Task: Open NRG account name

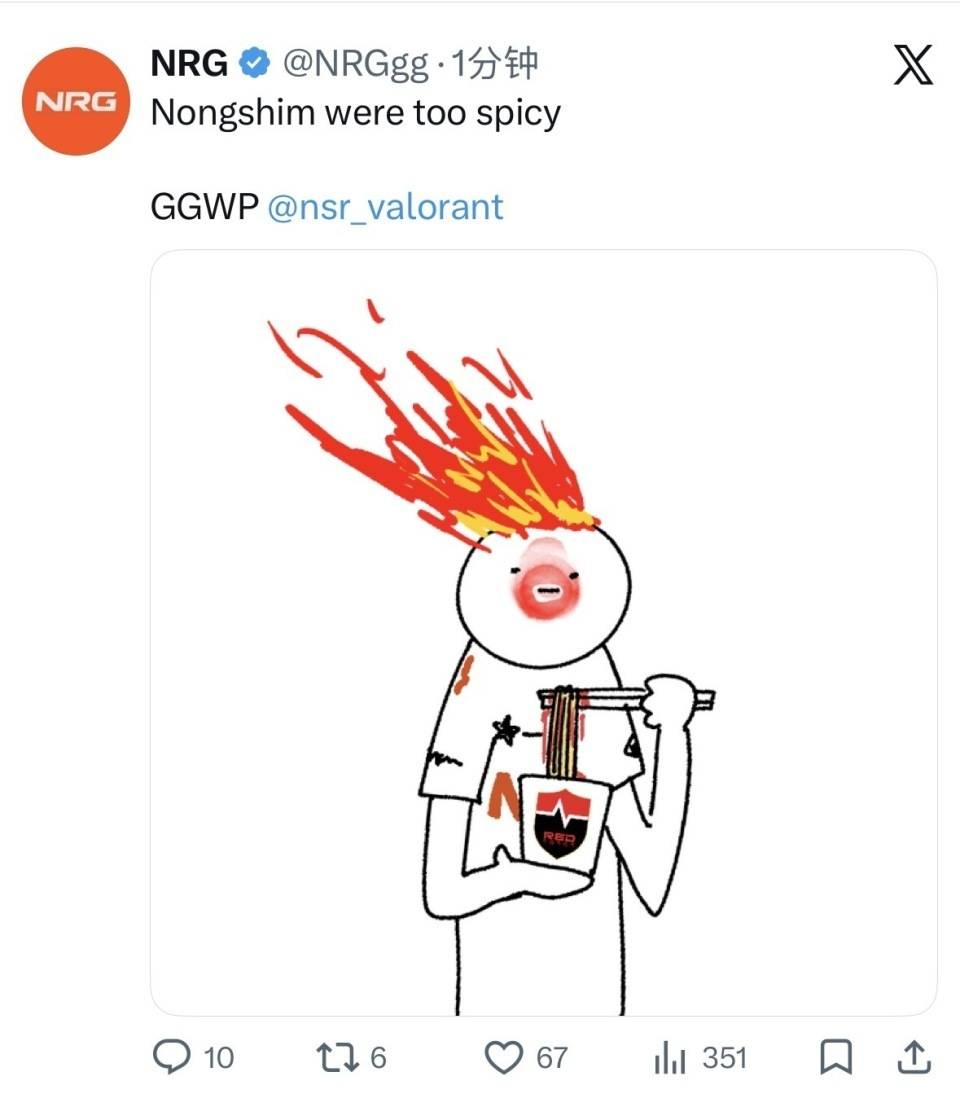Action: 188,65
